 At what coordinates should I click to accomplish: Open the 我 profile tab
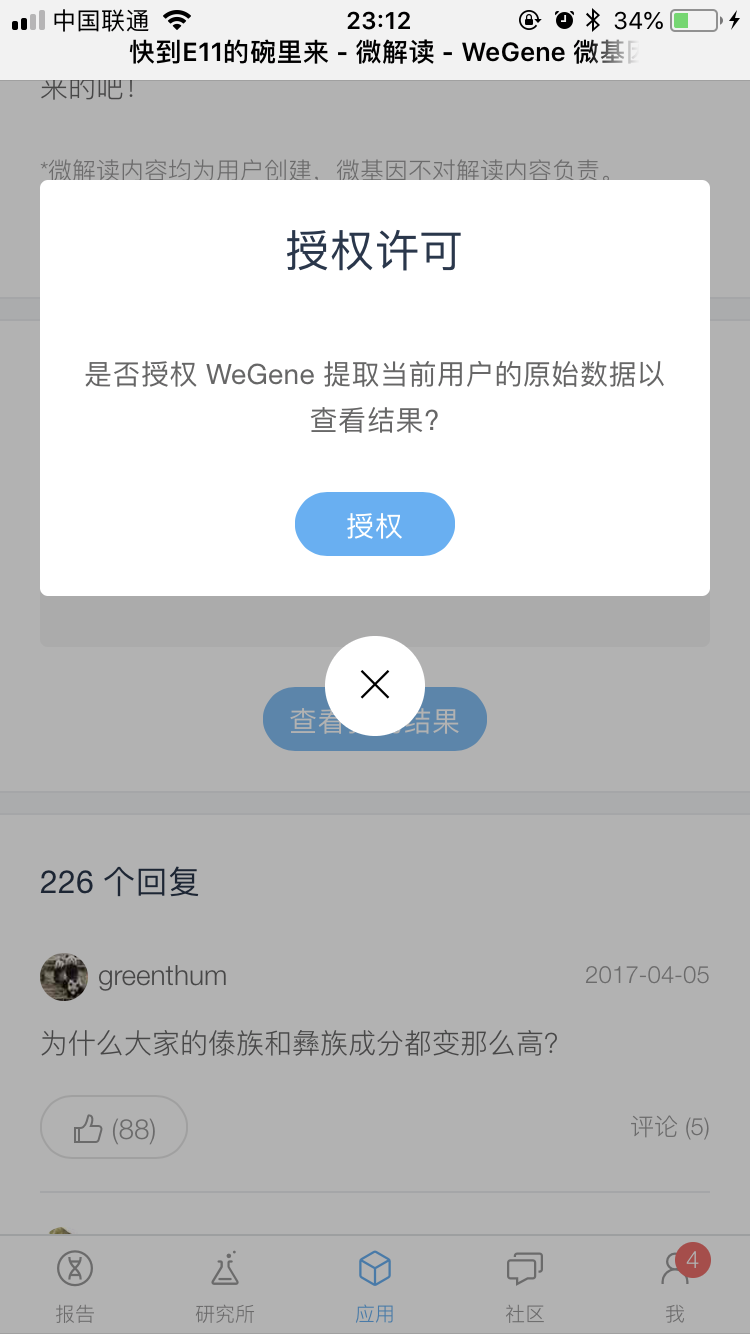(676, 1285)
